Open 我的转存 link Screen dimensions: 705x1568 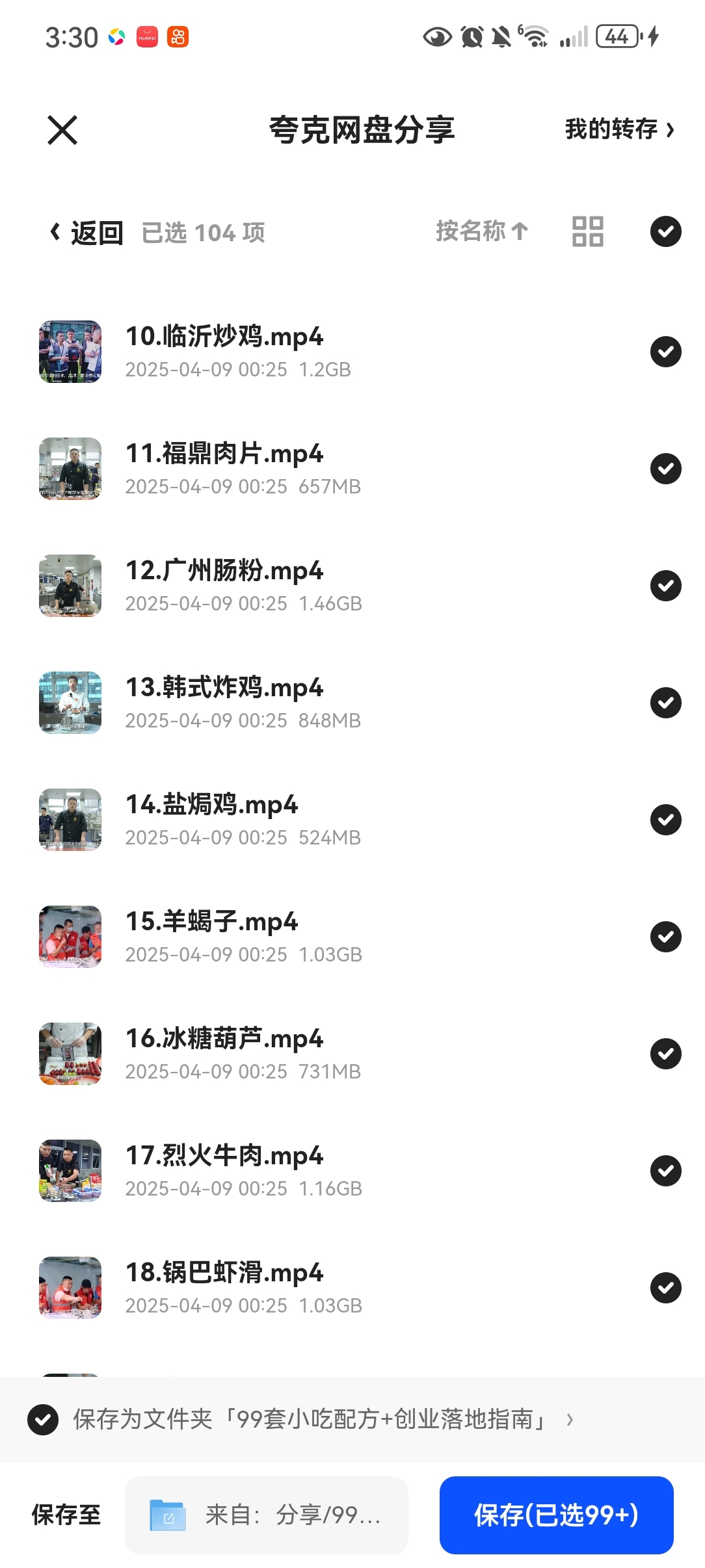click(x=619, y=129)
